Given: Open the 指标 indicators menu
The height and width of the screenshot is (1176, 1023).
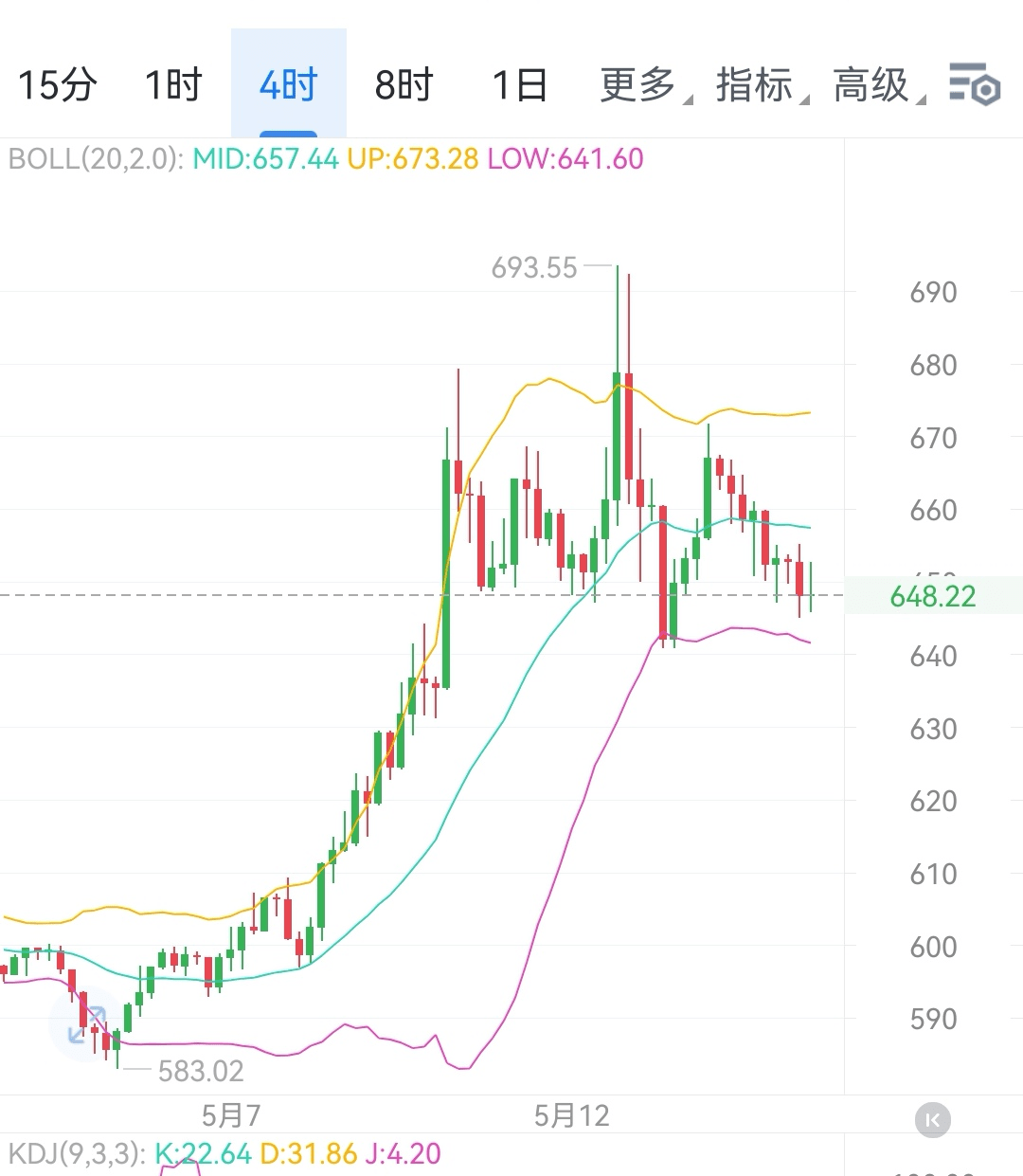Looking at the screenshot, I should (x=757, y=85).
